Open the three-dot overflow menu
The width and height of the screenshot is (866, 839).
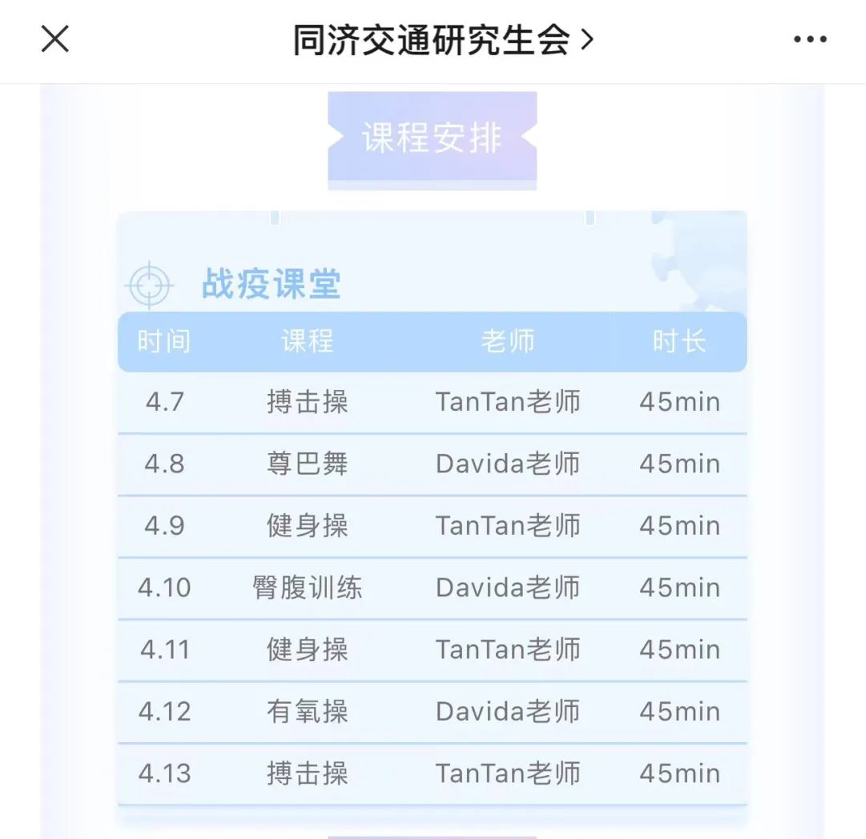coord(810,40)
